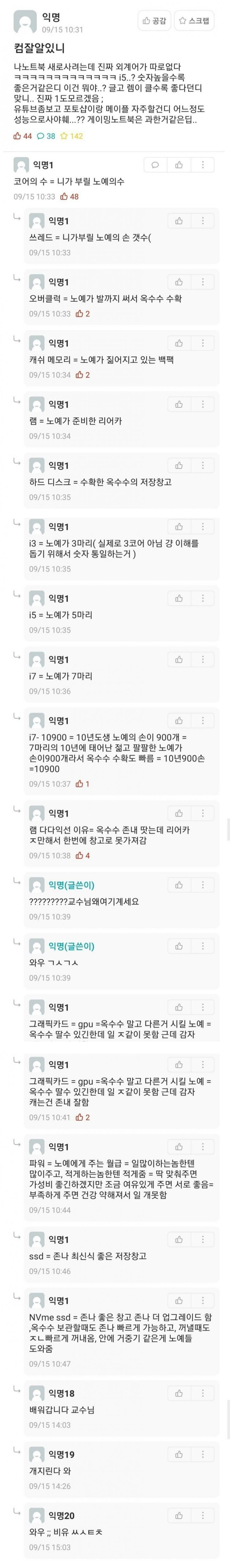Reply to the '코어의 수' comment
The height and width of the screenshot is (1568, 240).
(155, 164)
